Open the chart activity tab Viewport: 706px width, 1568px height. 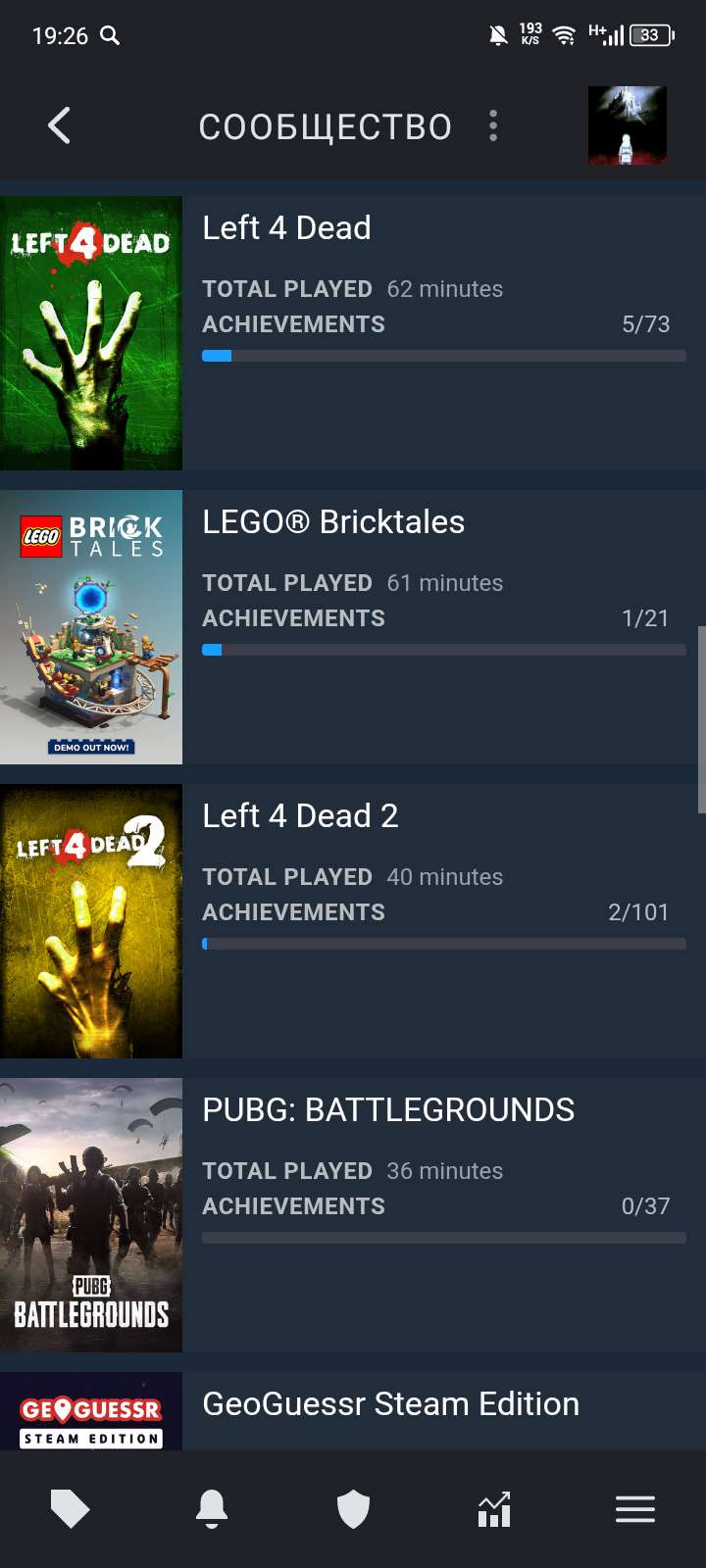[494, 1509]
